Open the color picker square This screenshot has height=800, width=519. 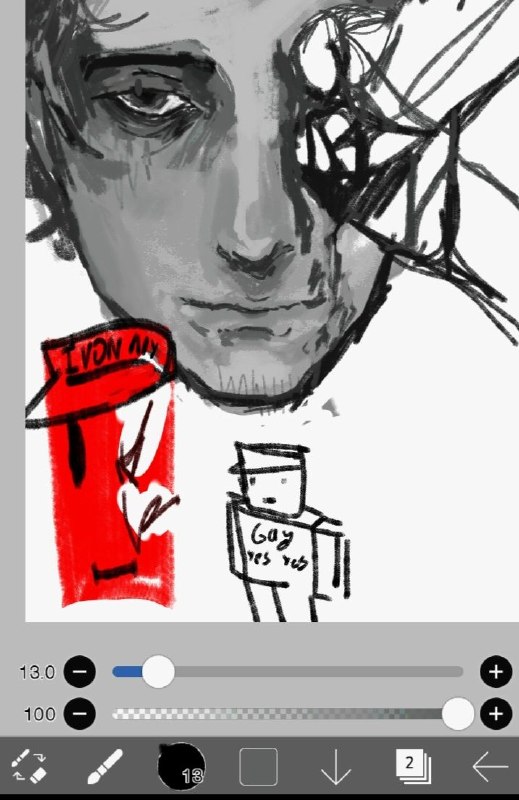coord(259,766)
